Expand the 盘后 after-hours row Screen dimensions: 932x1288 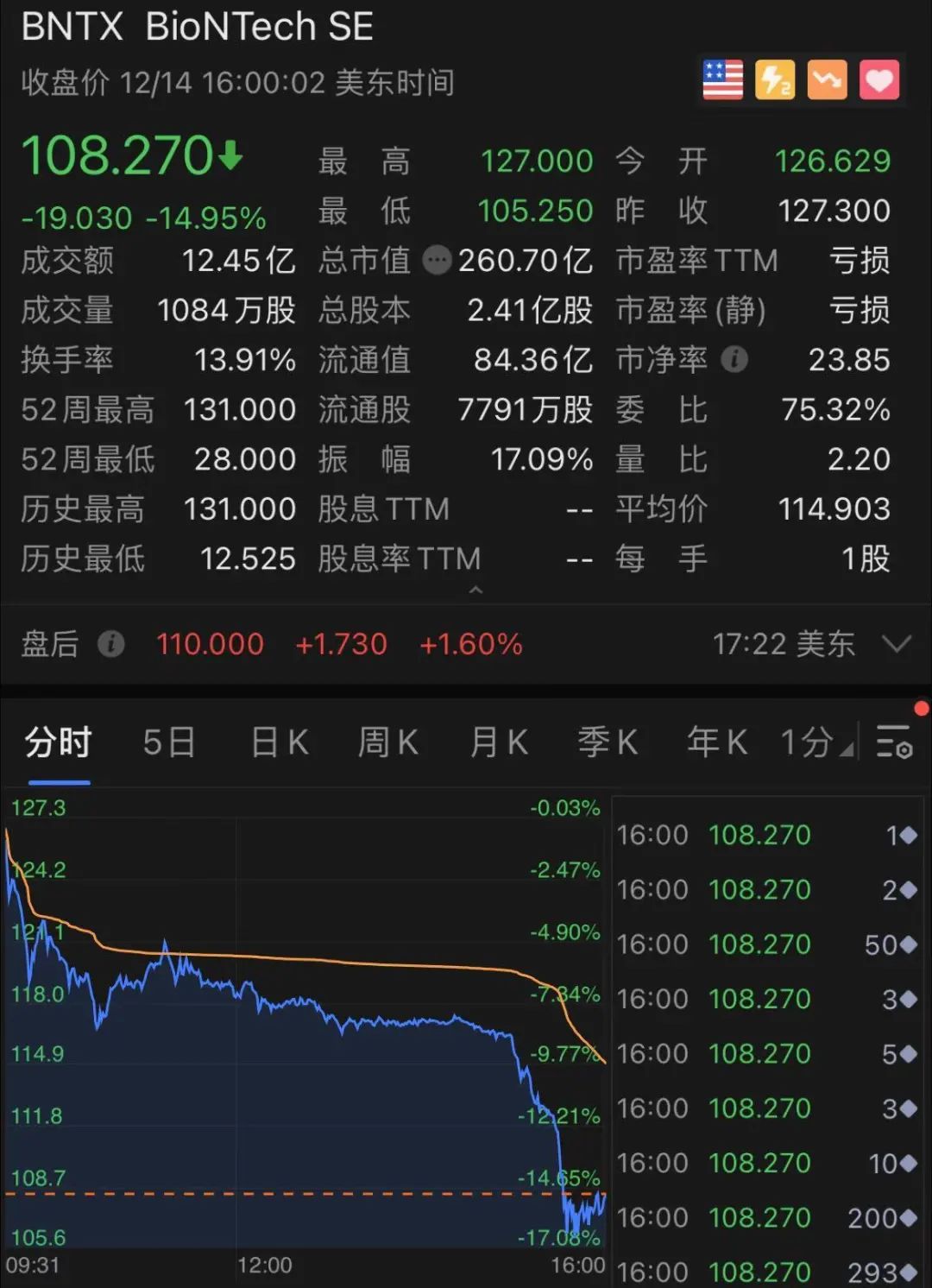point(897,644)
